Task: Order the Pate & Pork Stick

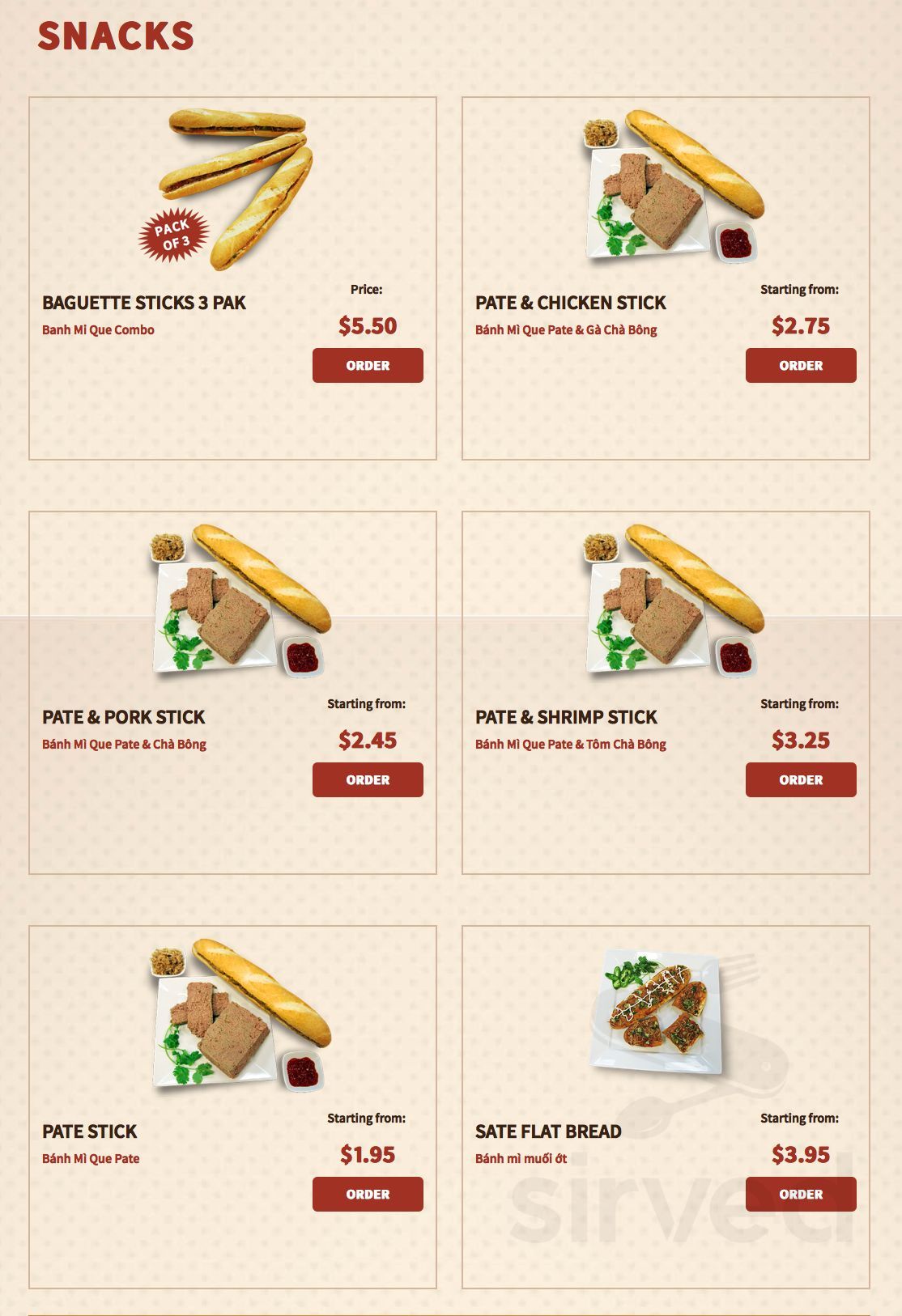Action: click(368, 779)
